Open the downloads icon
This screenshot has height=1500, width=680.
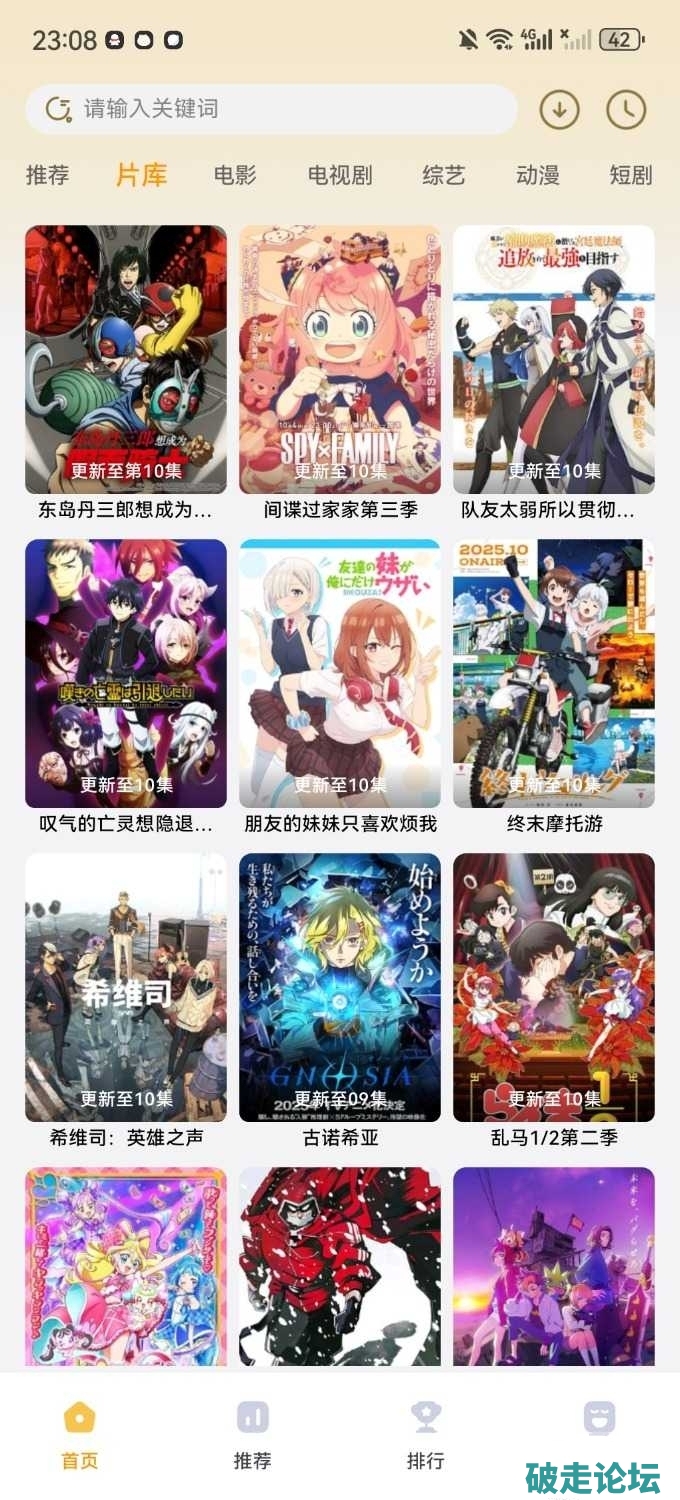coord(560,109)
